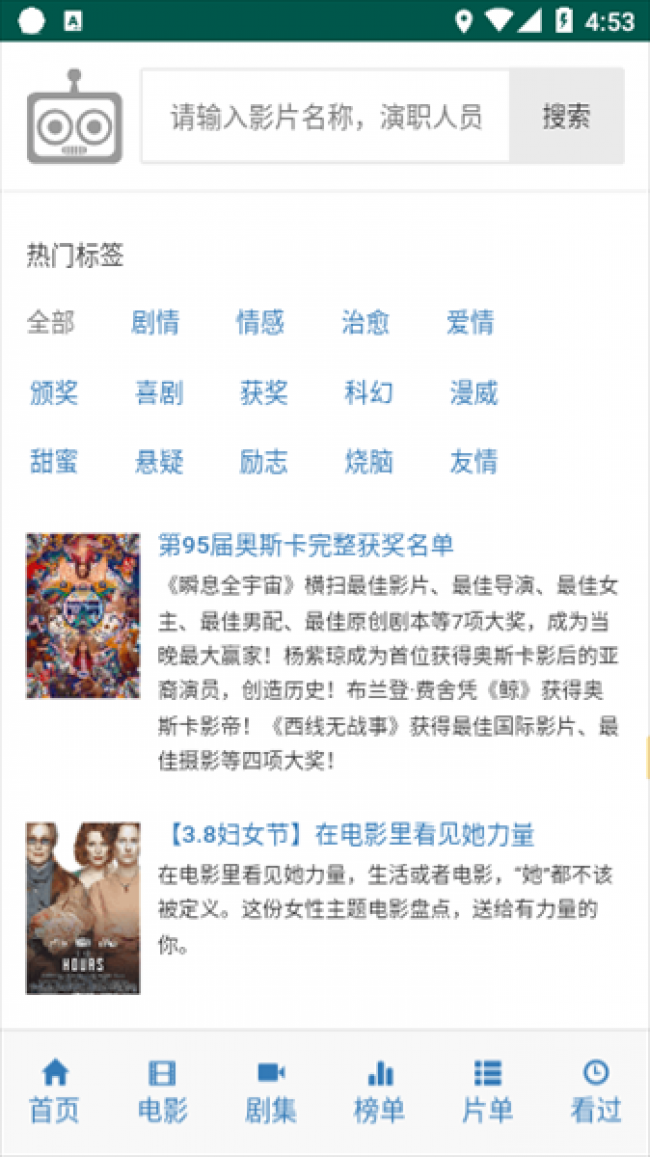Screen dimensions: 650x1157
Task: Open 第95届奥斯卡完整获奖名单 article
Action: point(306,545)
